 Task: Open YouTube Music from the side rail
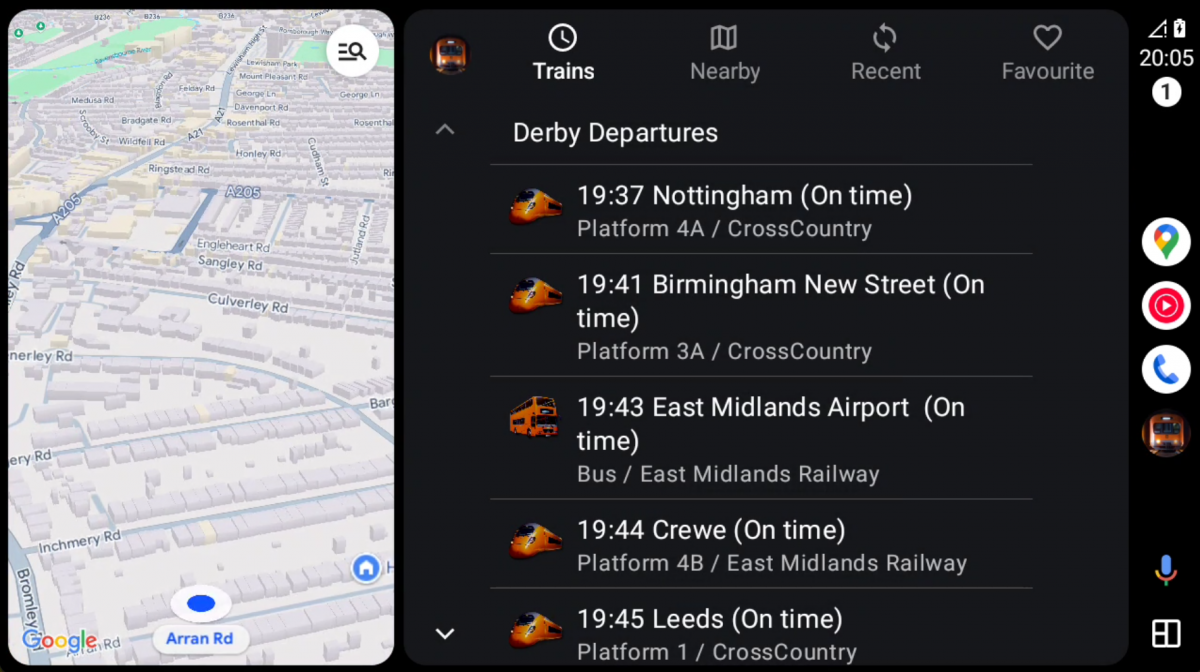[x=1165, y=306]
